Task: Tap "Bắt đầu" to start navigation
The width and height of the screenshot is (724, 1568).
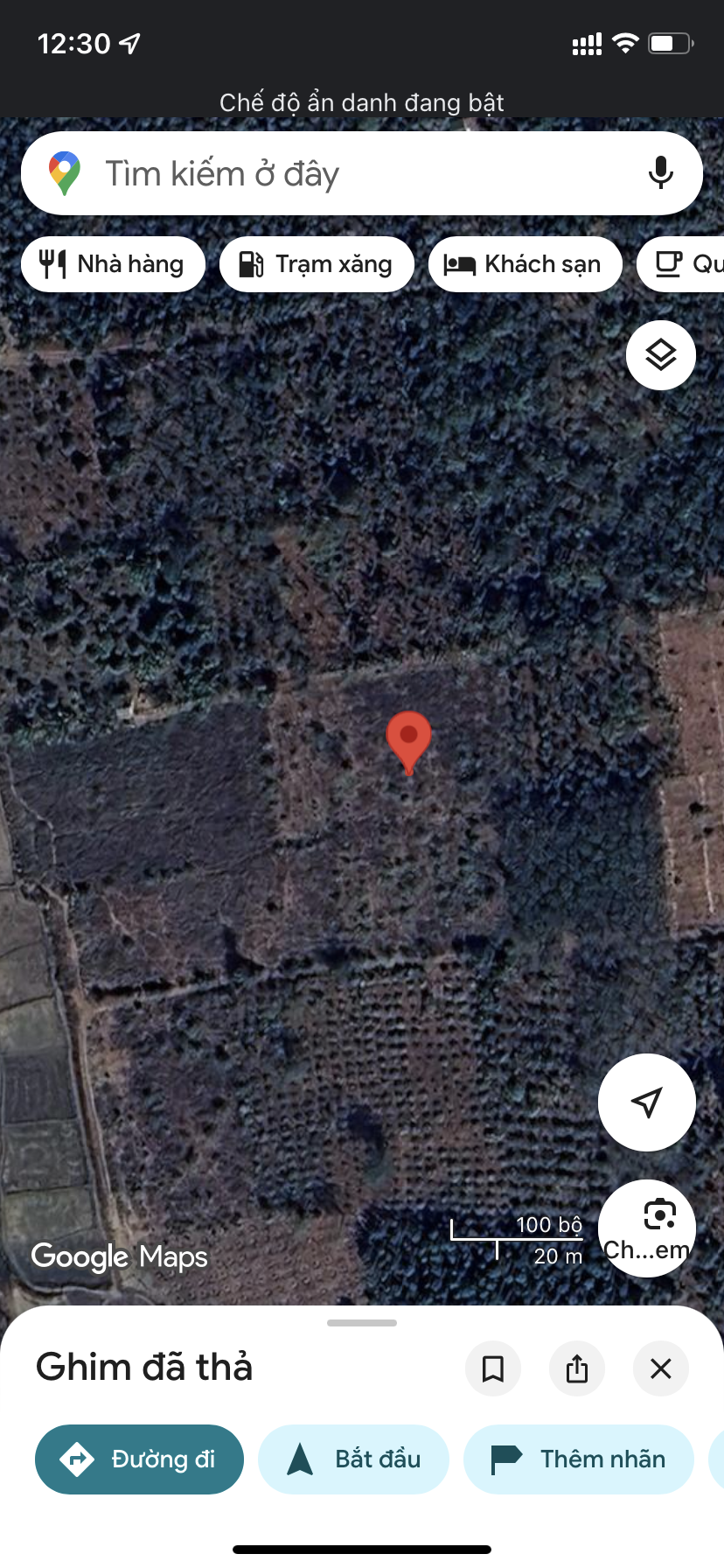Action: click(x=353, y=1459)
